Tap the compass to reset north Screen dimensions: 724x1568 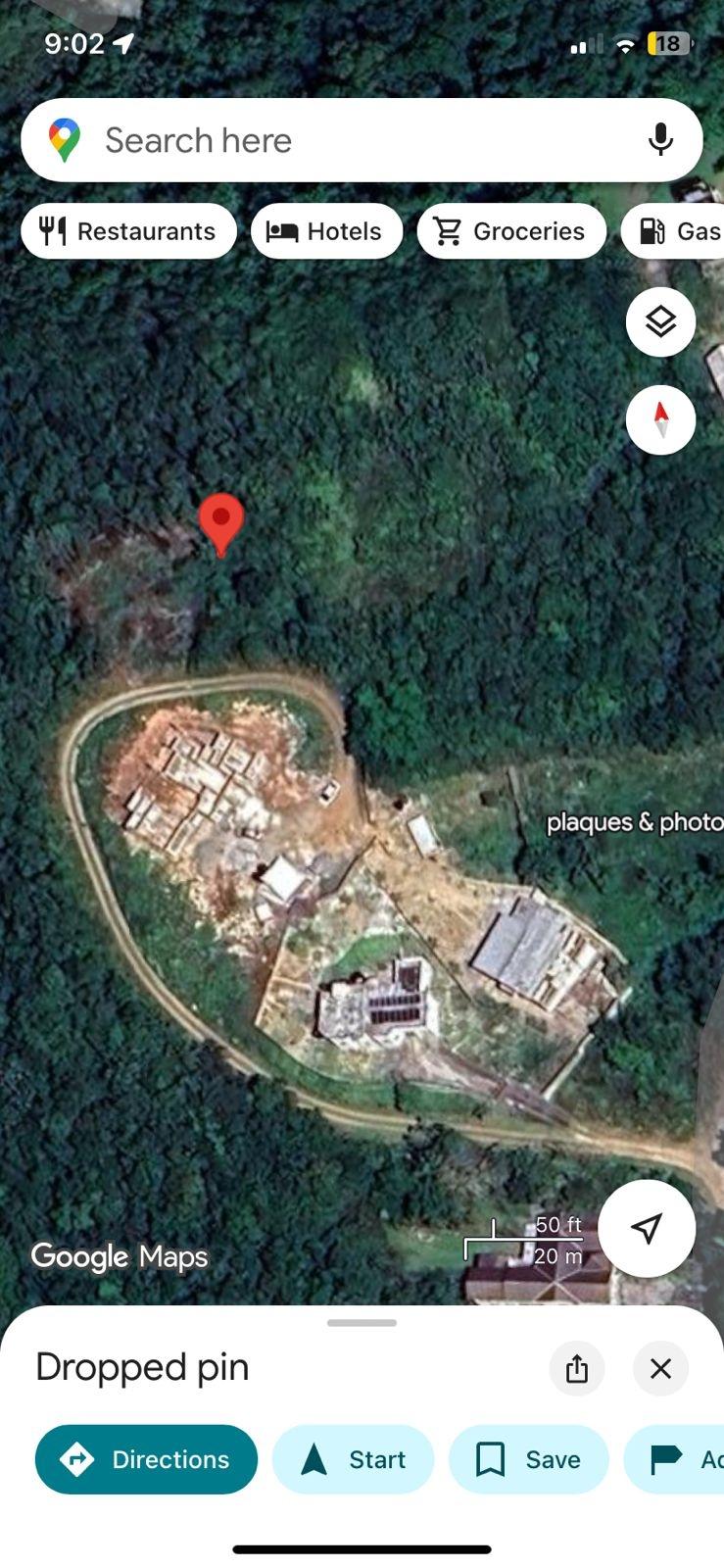[x=659, y=419]
